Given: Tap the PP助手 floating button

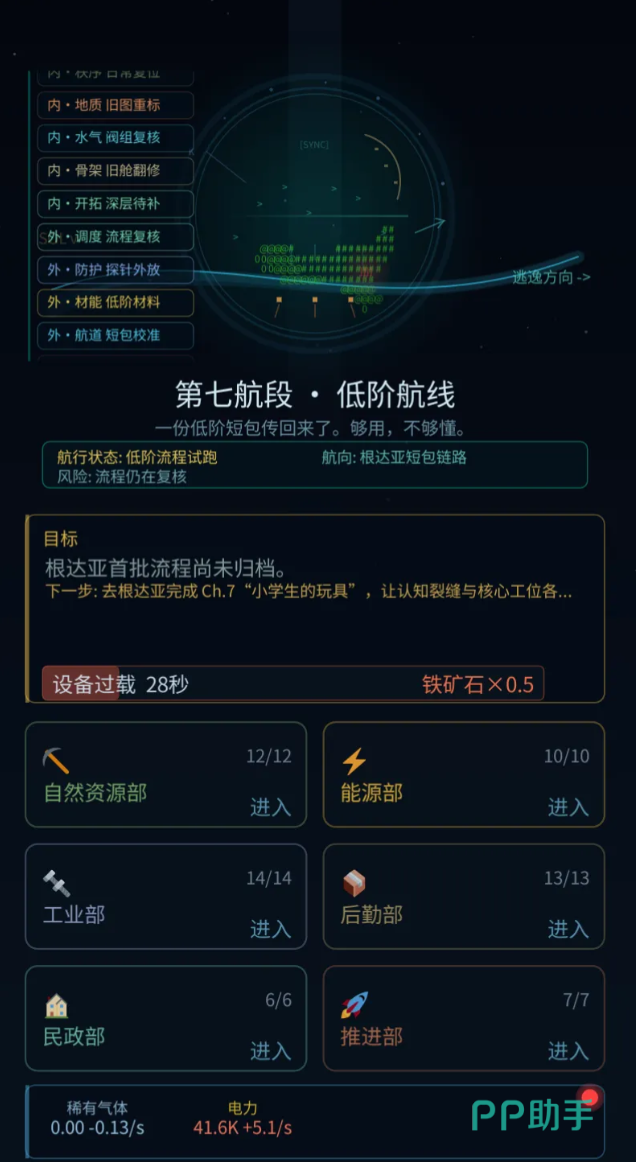Looking at the screenshot, I should click(534, 1114).
